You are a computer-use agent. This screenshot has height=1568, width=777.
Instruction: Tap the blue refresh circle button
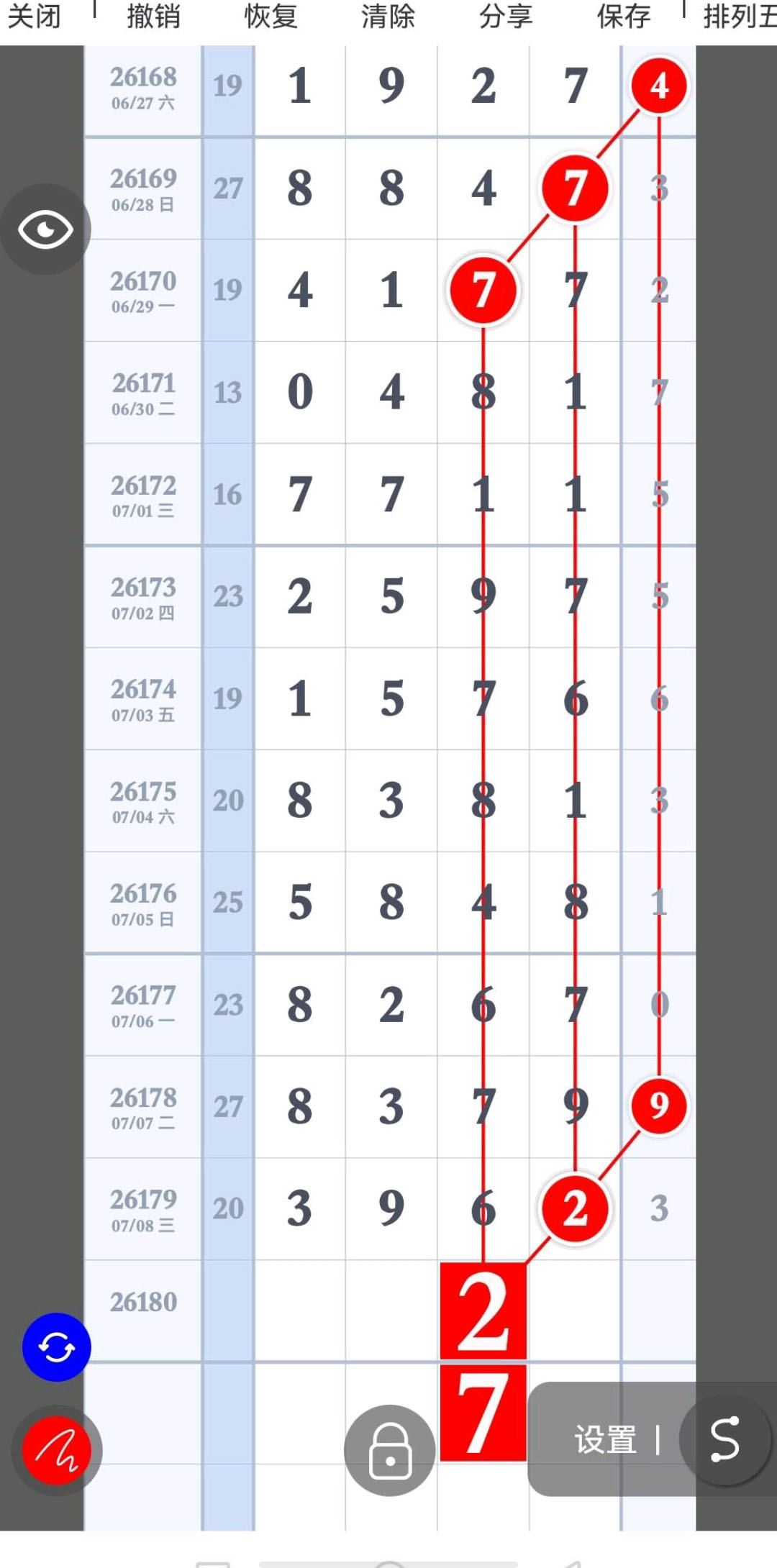click(x=57, y=1347)
